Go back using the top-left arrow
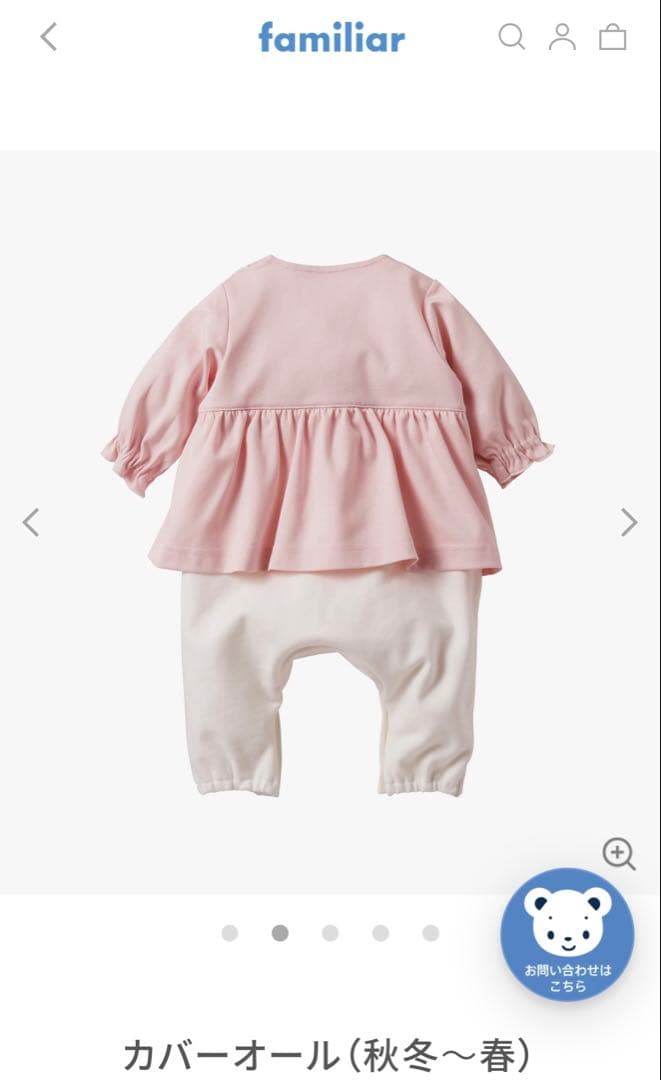 (x=48, y=38)
